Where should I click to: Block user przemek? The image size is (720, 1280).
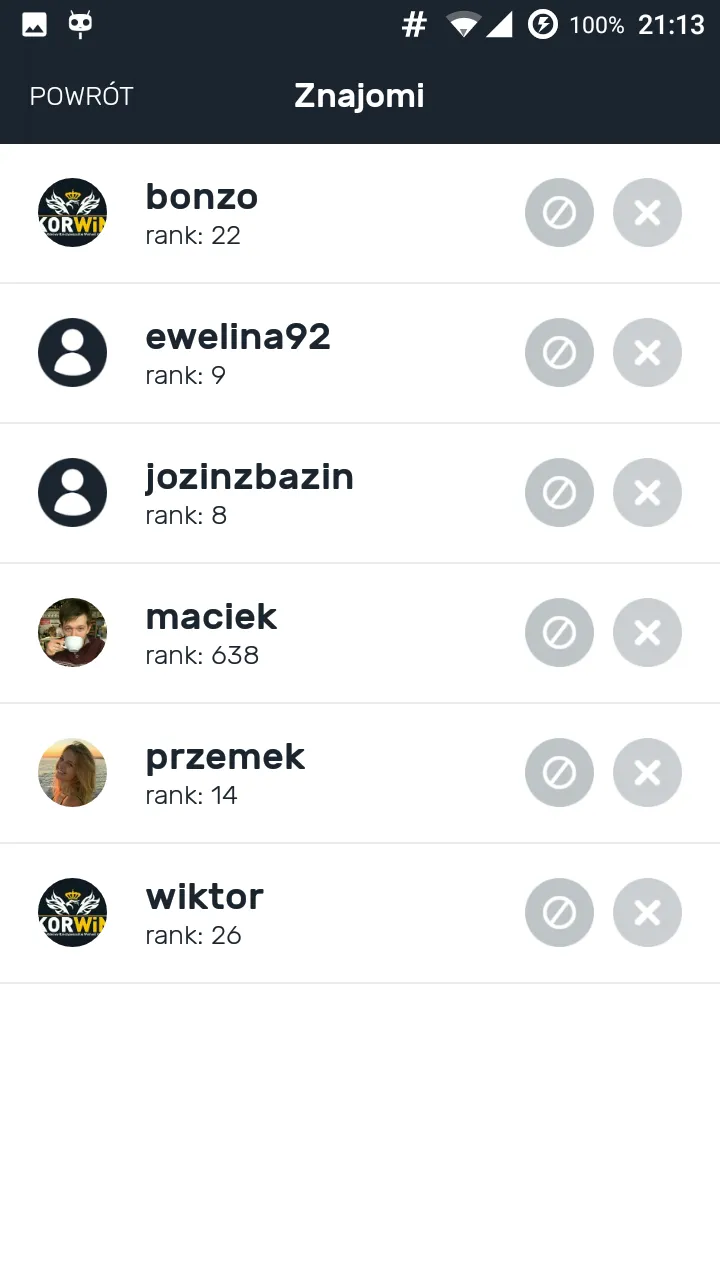click(559, 772)
